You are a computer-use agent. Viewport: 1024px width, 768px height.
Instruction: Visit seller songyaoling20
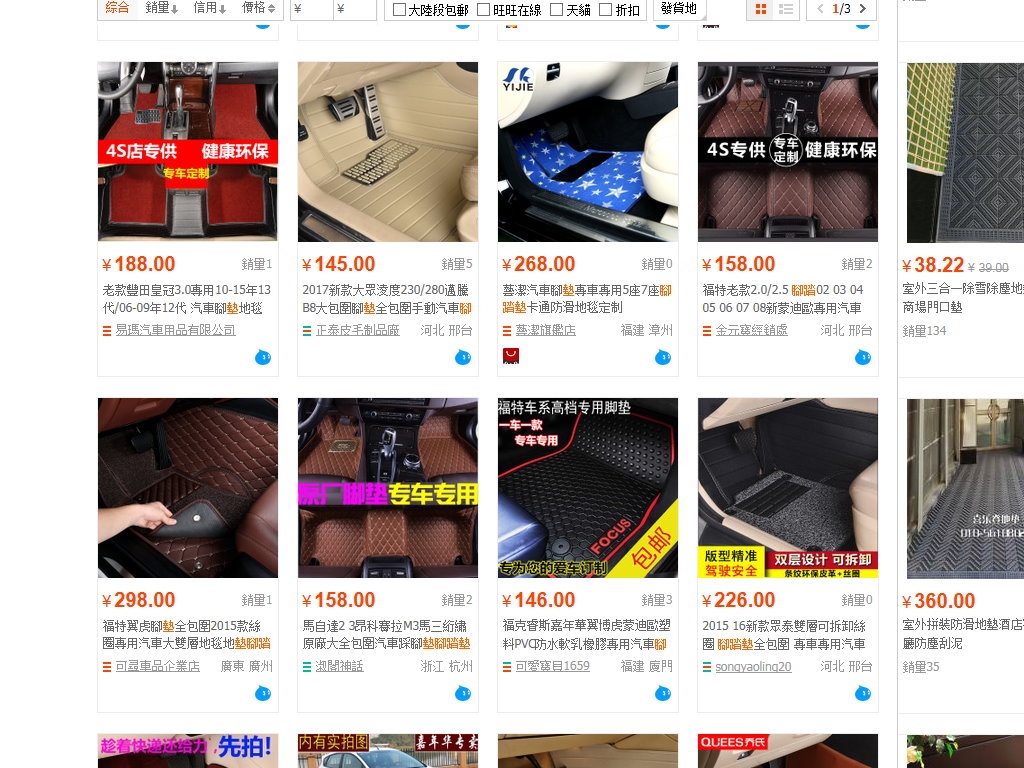753,666
